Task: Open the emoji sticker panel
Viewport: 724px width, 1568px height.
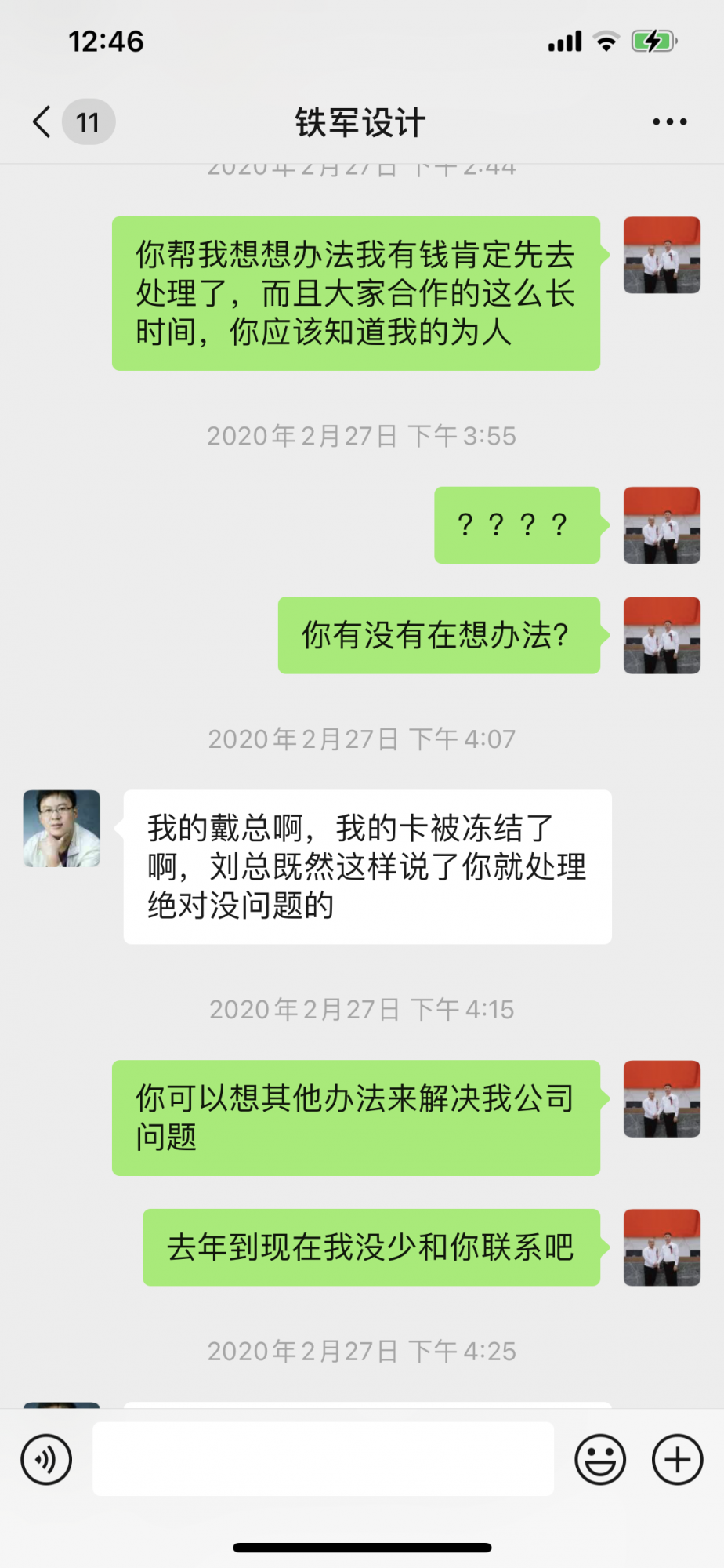Action: click(x=600, y=1460)
